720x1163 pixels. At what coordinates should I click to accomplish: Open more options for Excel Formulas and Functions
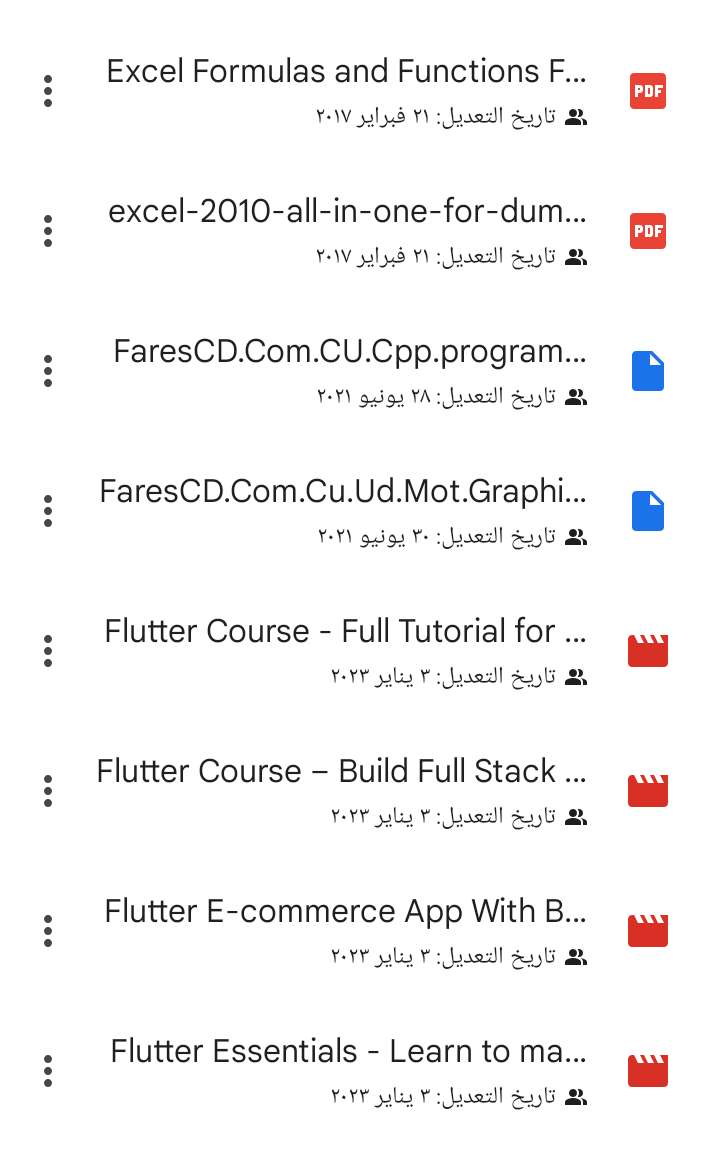coord(48,91)
